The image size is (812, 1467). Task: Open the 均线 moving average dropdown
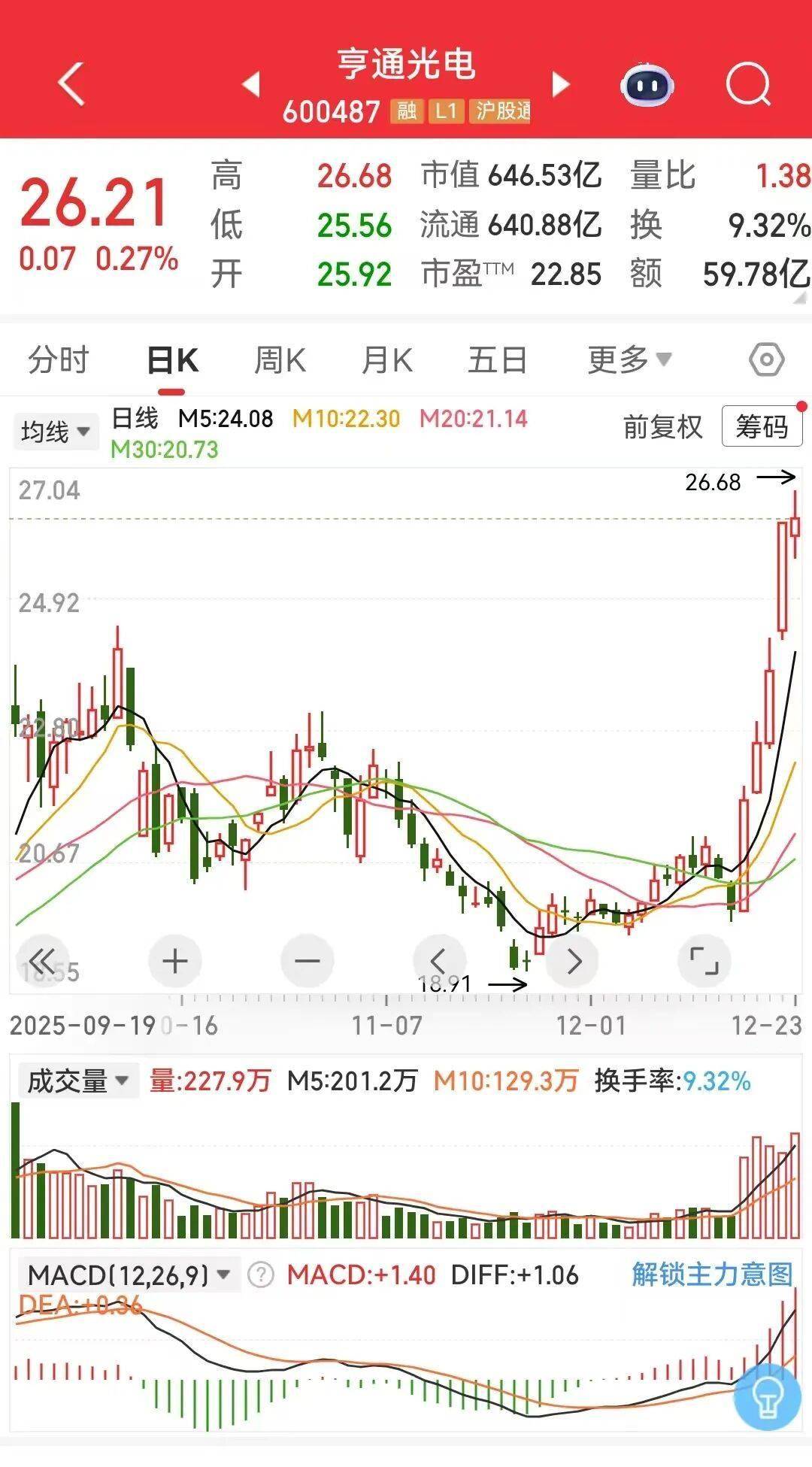coord(56,430)
